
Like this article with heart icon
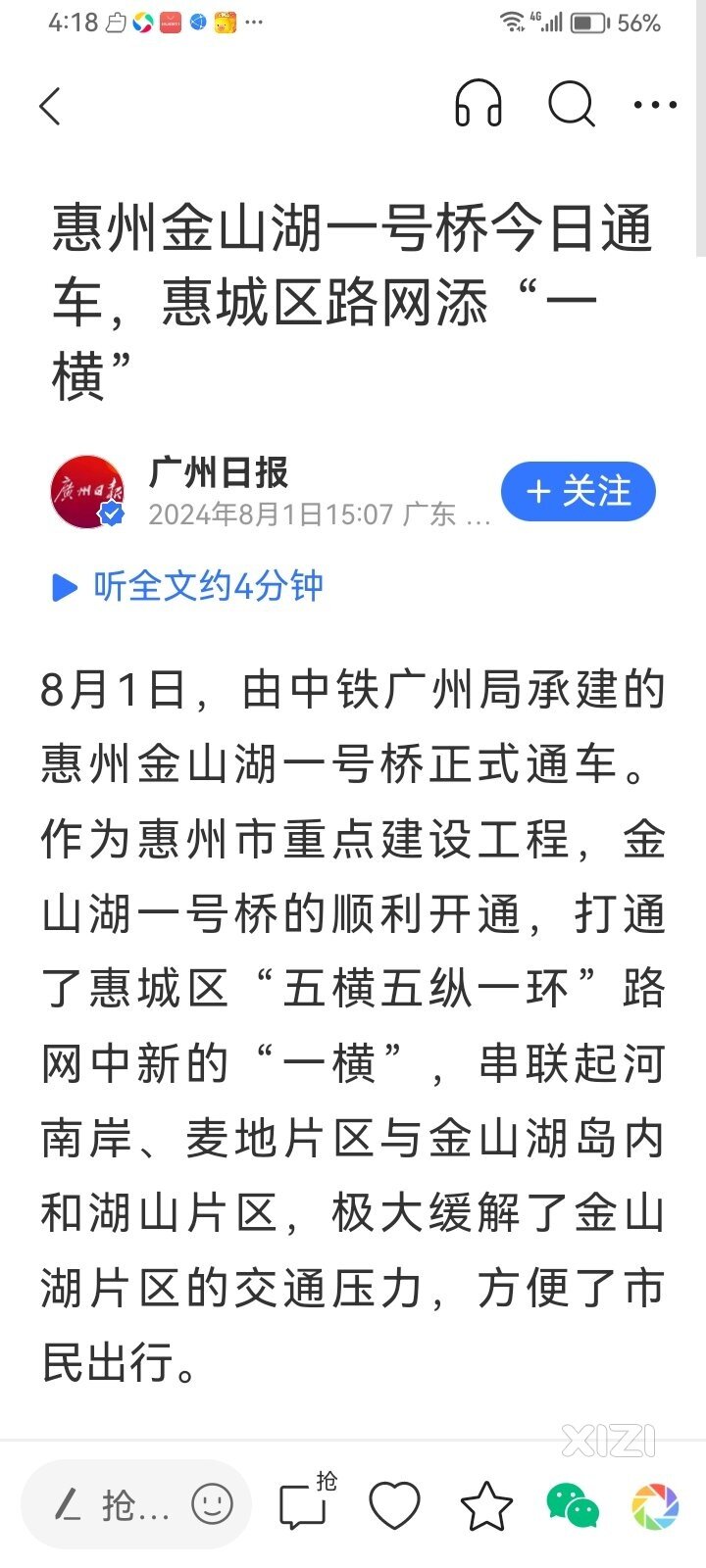394,1506
